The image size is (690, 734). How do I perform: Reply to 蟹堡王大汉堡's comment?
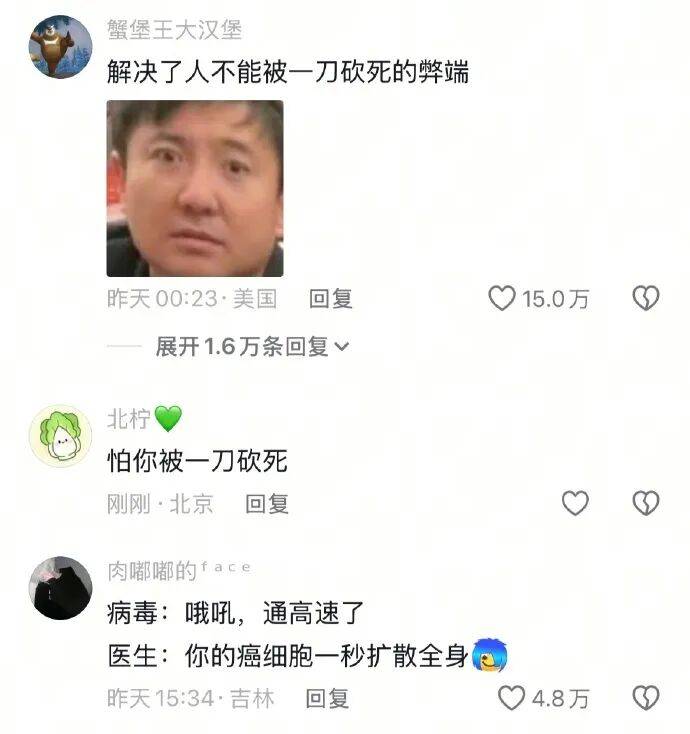330,298
